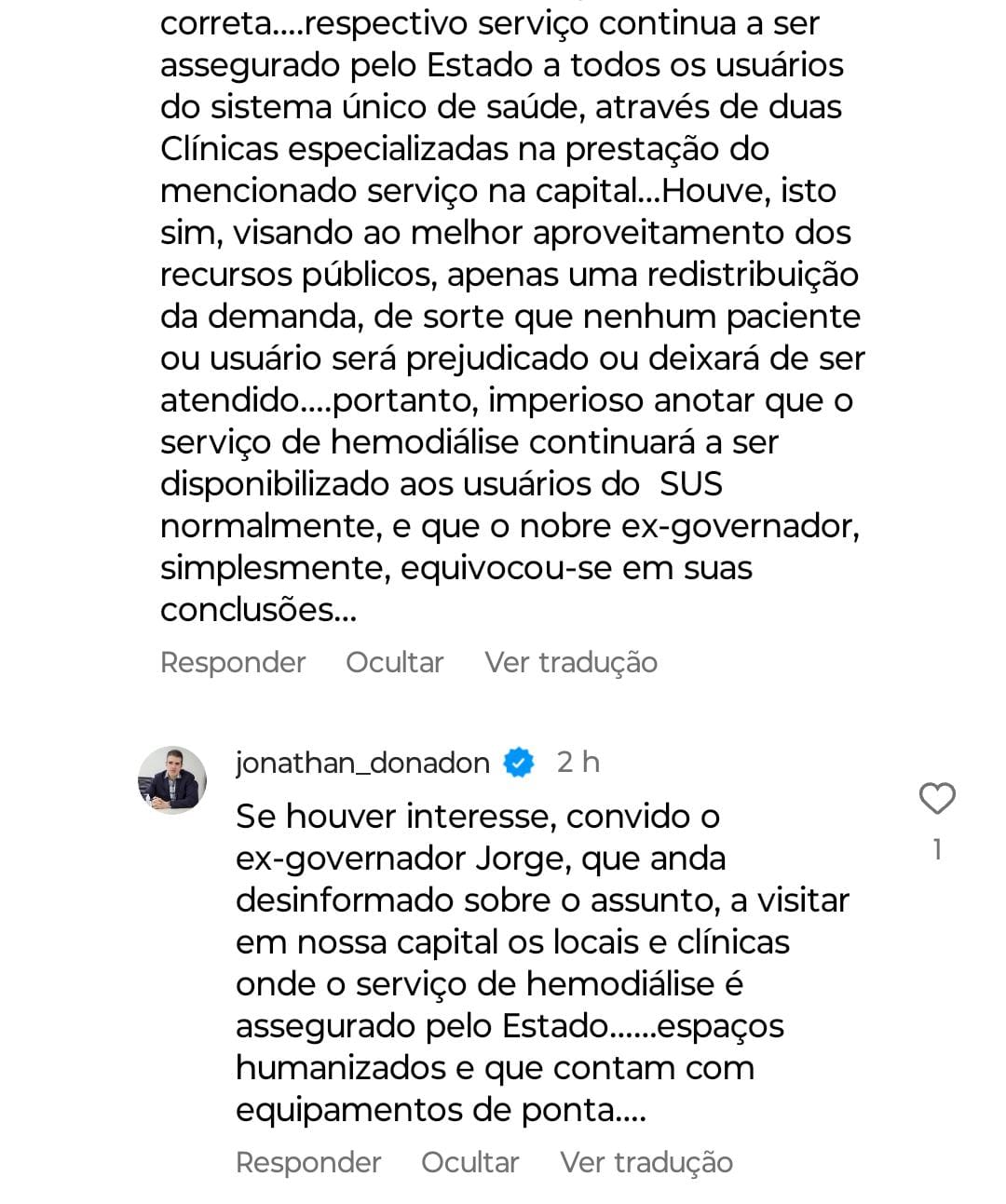Tap Responder under the comment ending "conclusões..."

[233, 662]
